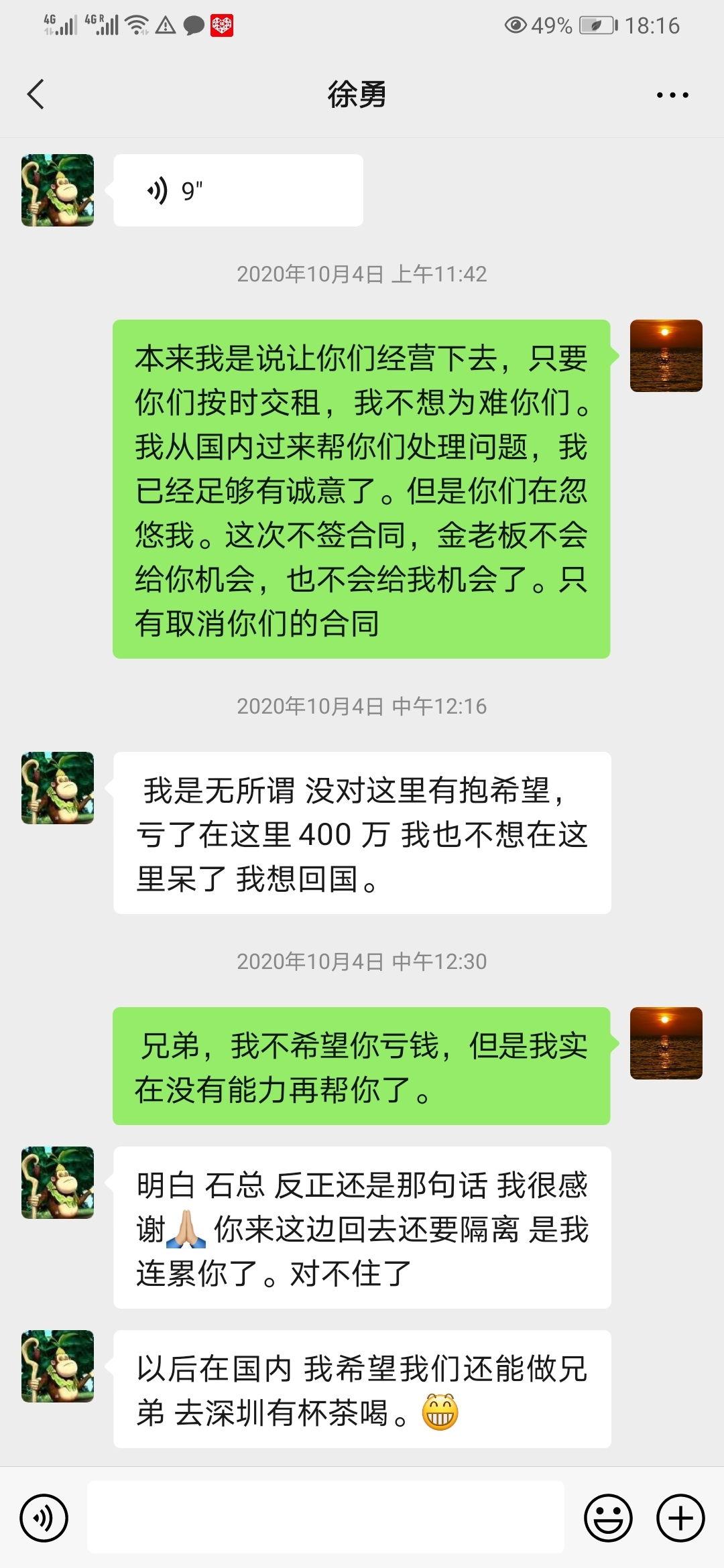Viewport: 724px width, 1568px height.
Task: Open the plus attachment menu
Action: click(680, 1518)
